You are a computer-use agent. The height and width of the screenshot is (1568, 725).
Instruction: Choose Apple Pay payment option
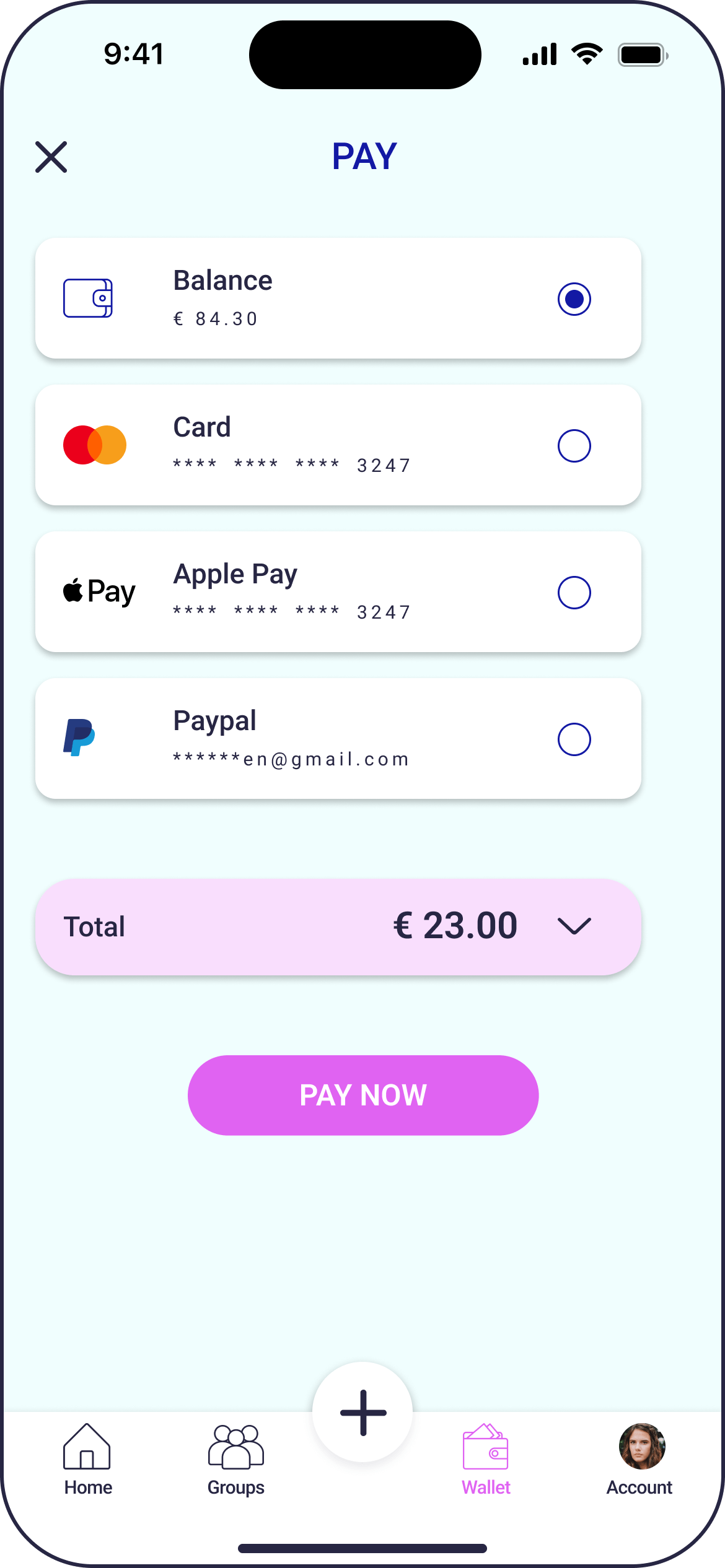pyautogui.click(x=574, y=593)
